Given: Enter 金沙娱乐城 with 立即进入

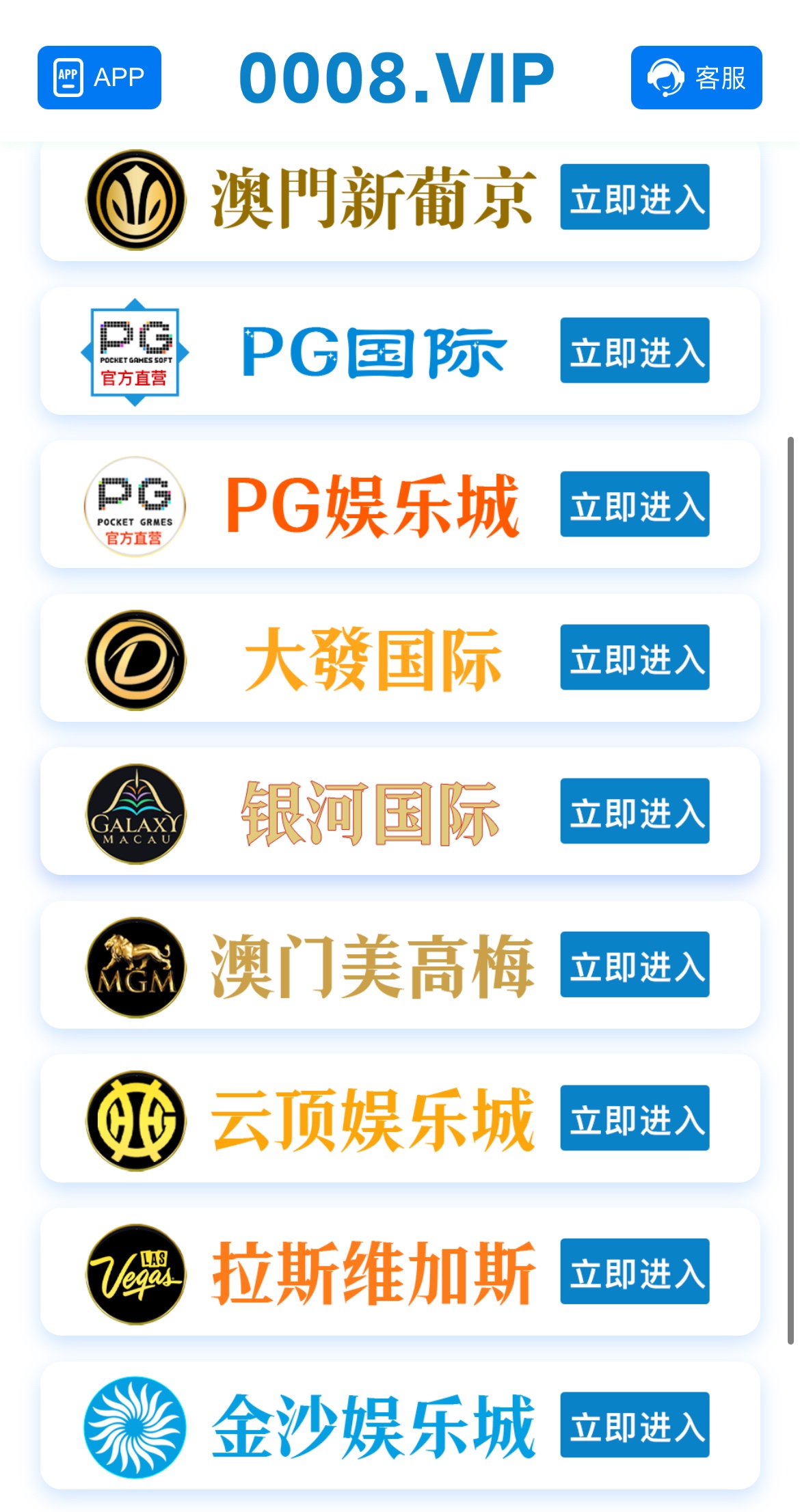Looking at the screenshot, I should [x=635, y=1425].
